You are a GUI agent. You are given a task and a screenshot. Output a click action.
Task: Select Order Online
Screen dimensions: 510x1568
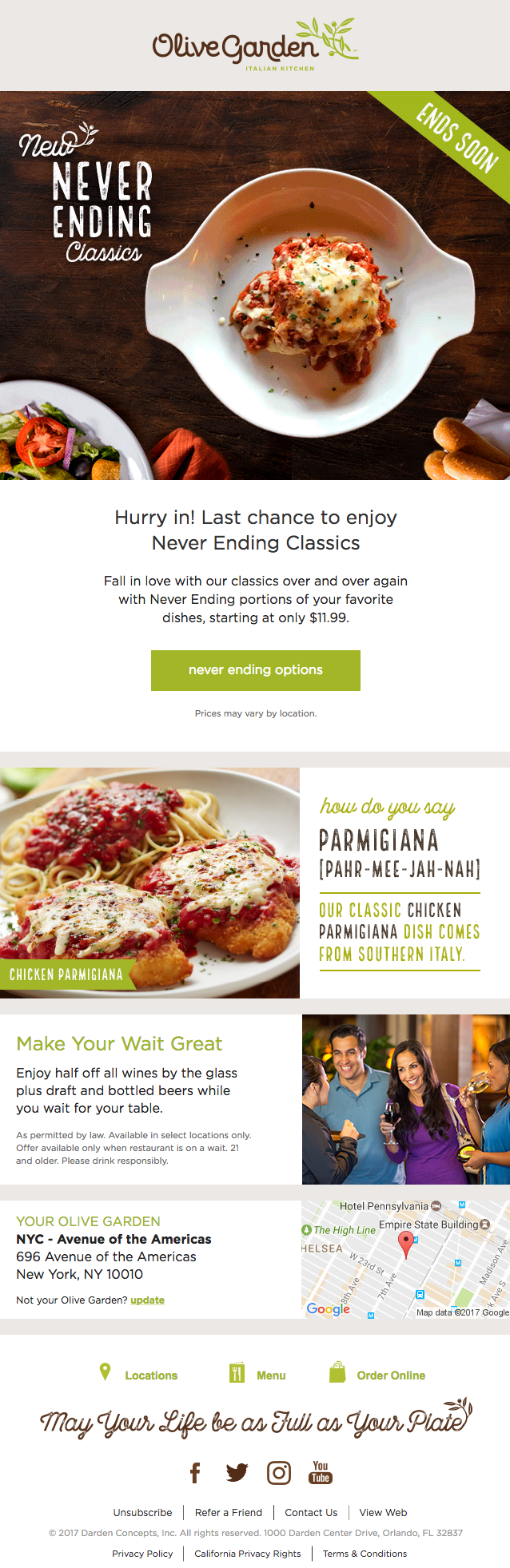pyautogui.click(x=390, y=1375)
